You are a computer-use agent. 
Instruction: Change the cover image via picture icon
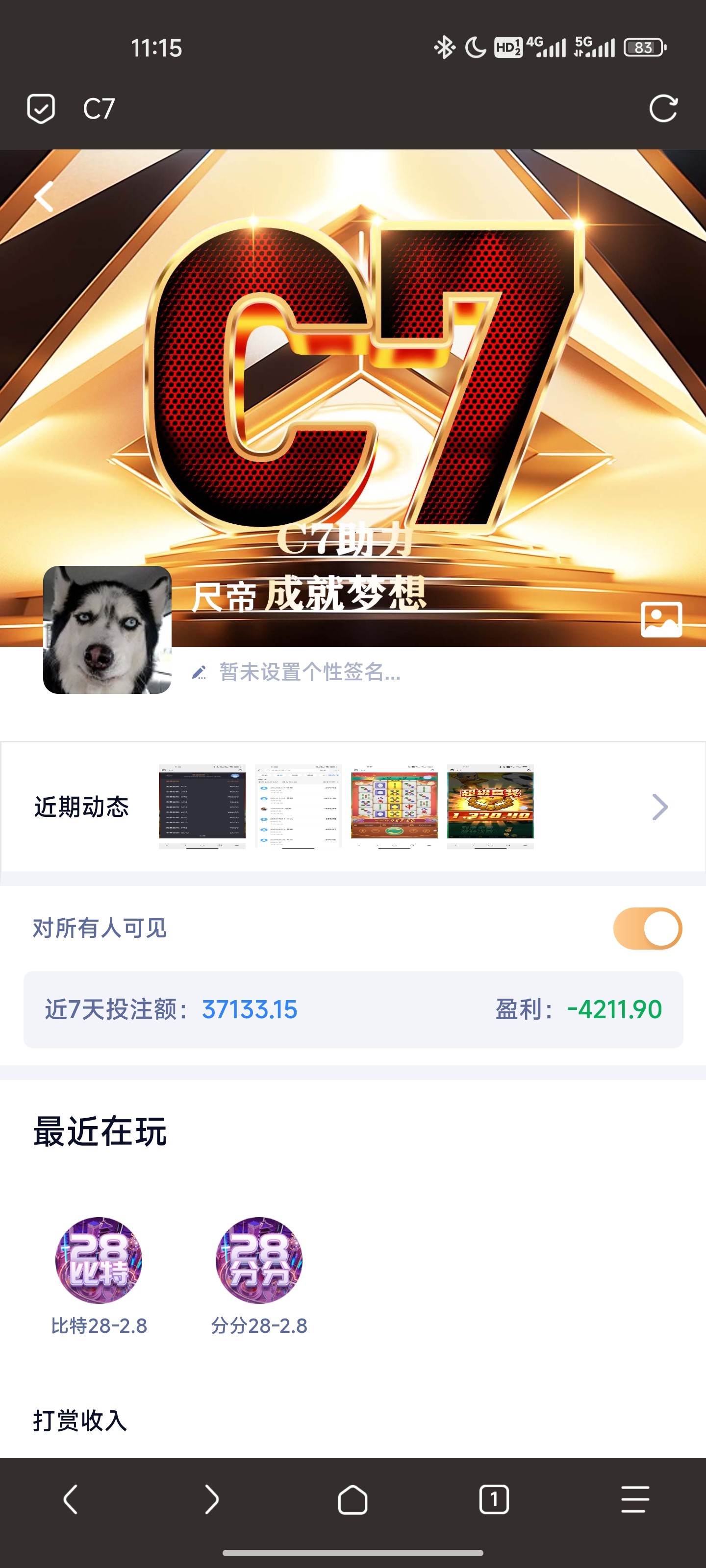pyautogui.click(x=661, y=620)
